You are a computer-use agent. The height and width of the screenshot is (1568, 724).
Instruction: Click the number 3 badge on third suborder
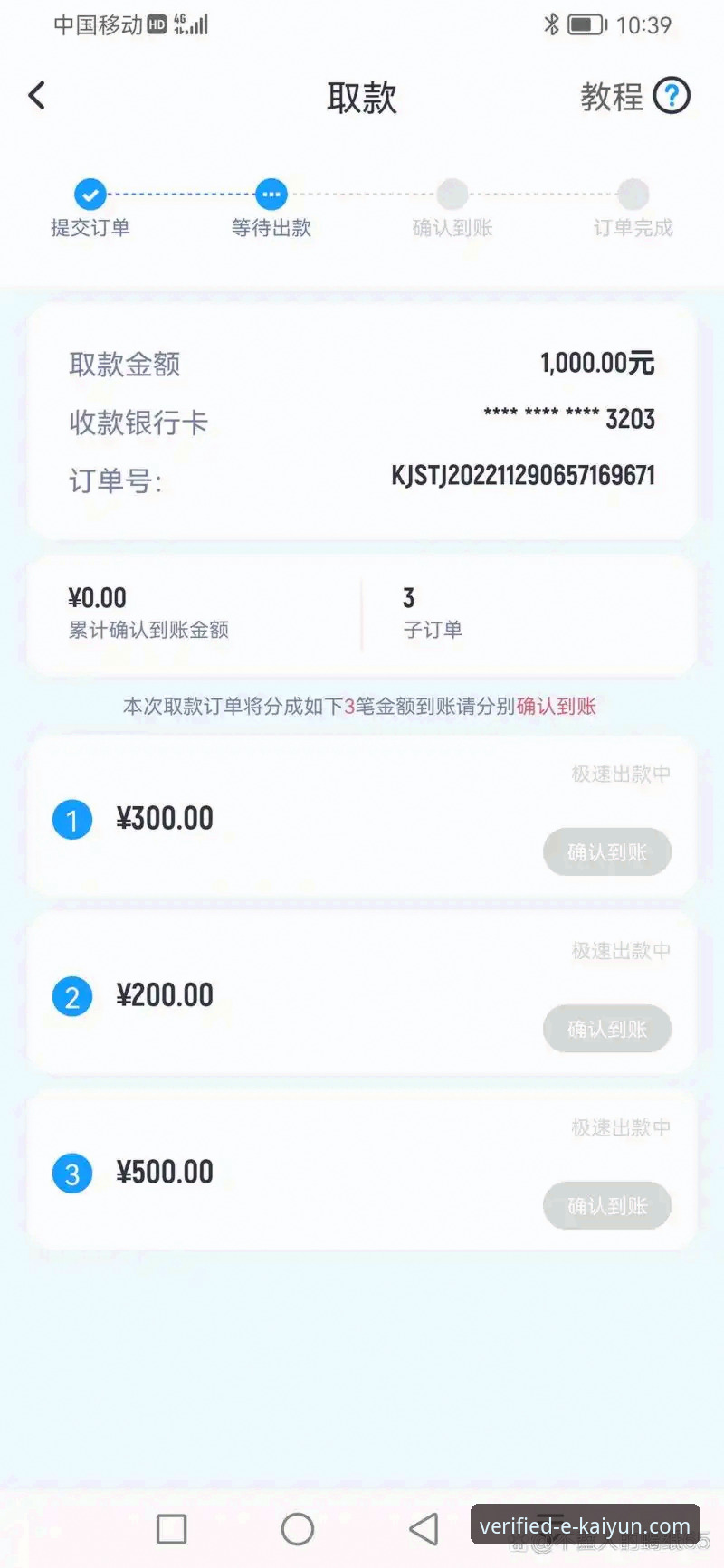click(x=72, y=1173)
